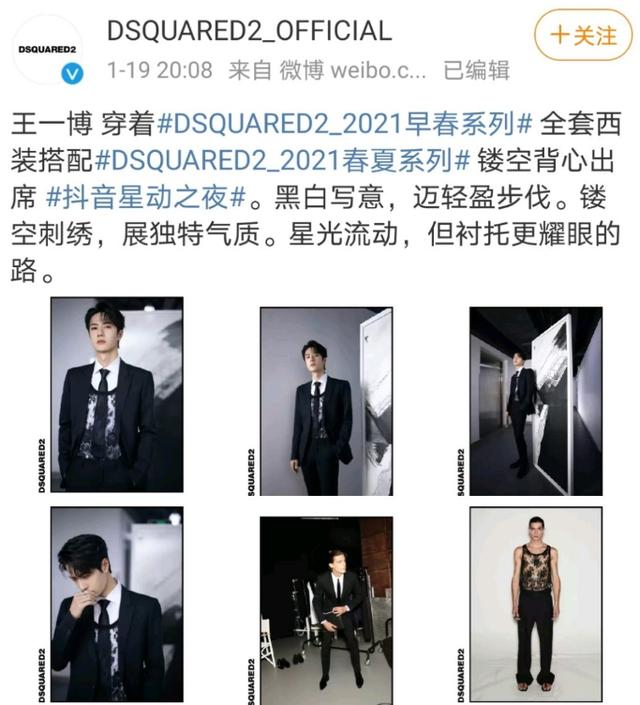Open hashtag #DSQUARED2_2021春夏系列#
640x705 pixels.
click(x=285, y=161)
